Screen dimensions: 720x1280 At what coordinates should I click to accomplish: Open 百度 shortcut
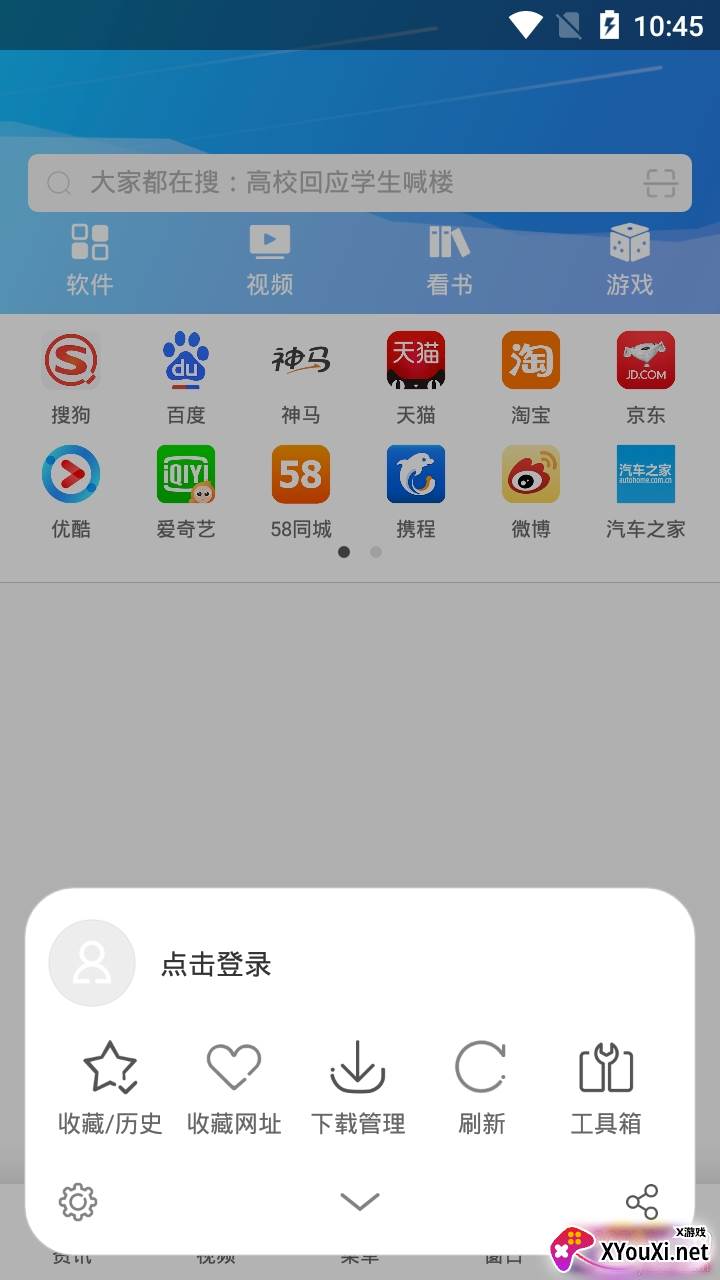click(186, 377)
